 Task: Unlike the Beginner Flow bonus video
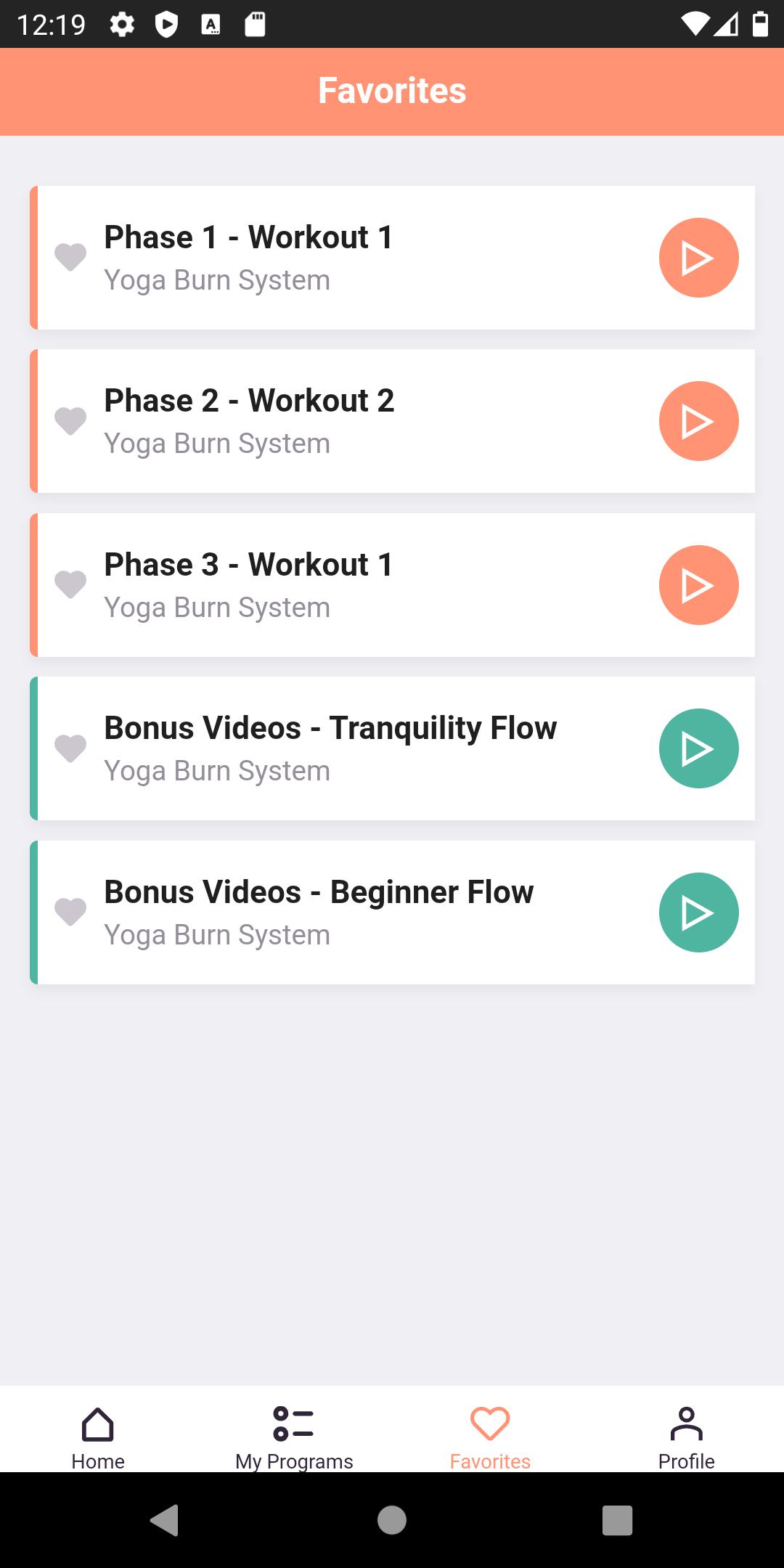coord(70,912)
